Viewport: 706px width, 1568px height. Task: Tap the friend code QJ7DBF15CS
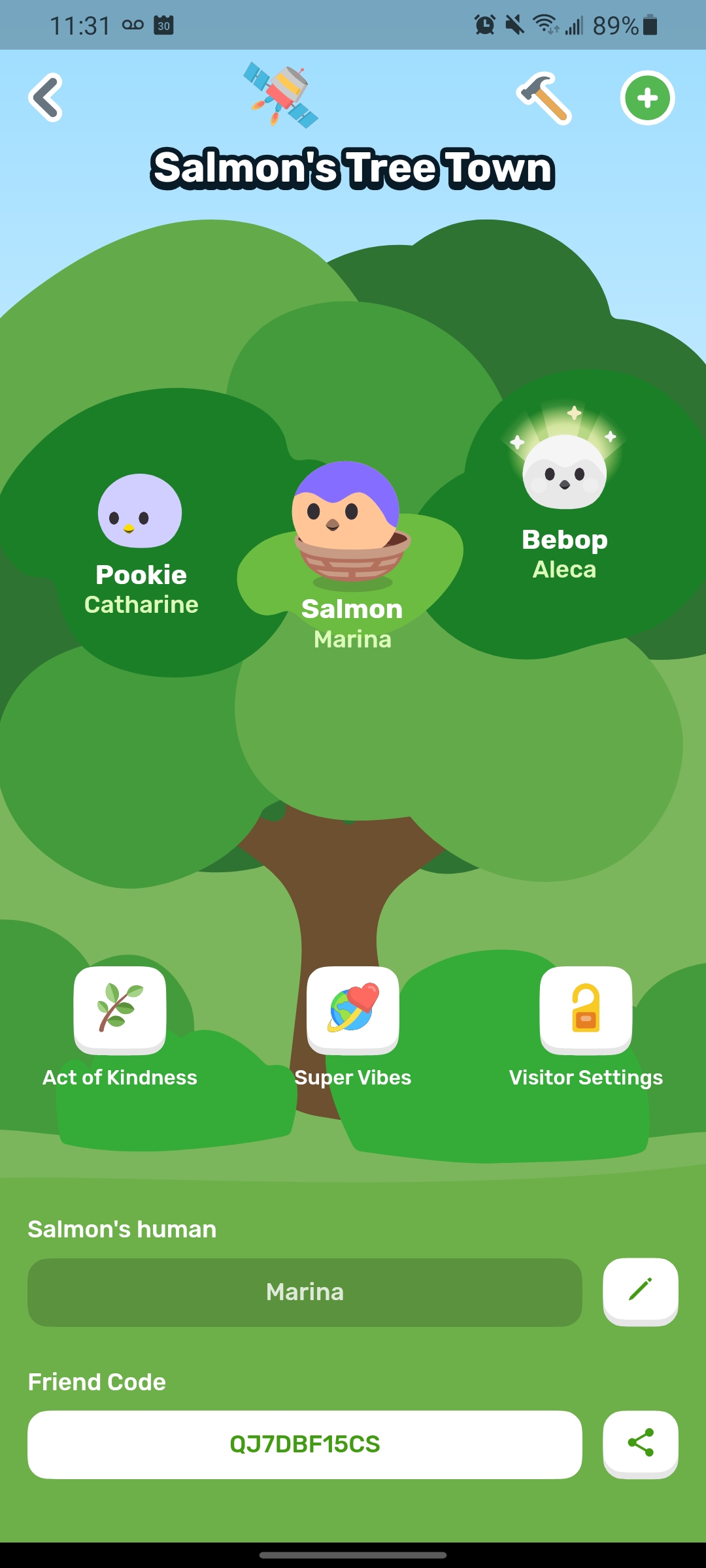pyautogui.click(x=305, y=1445)
